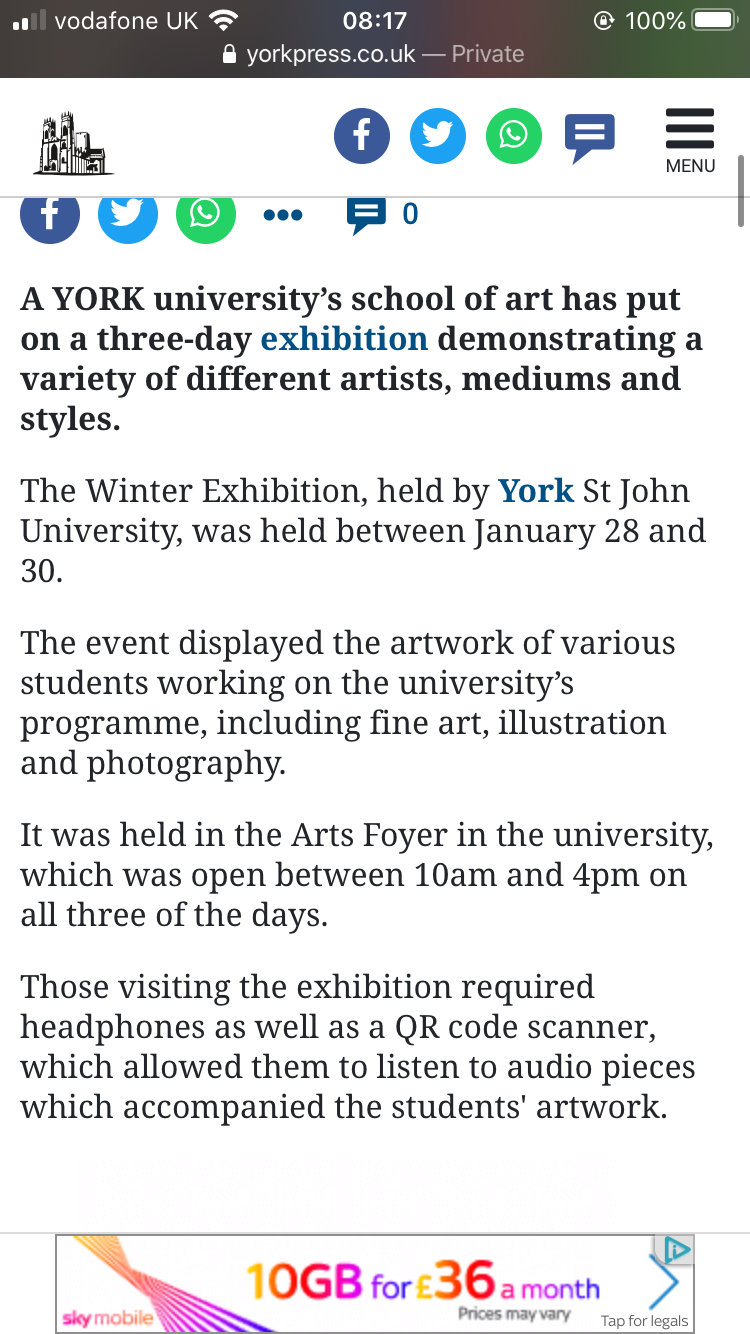Image resolution: width=750 pixels, height=1334 pixels.
Task: Follow the blue "exhibition" link
Action: (x=344, y=339)
